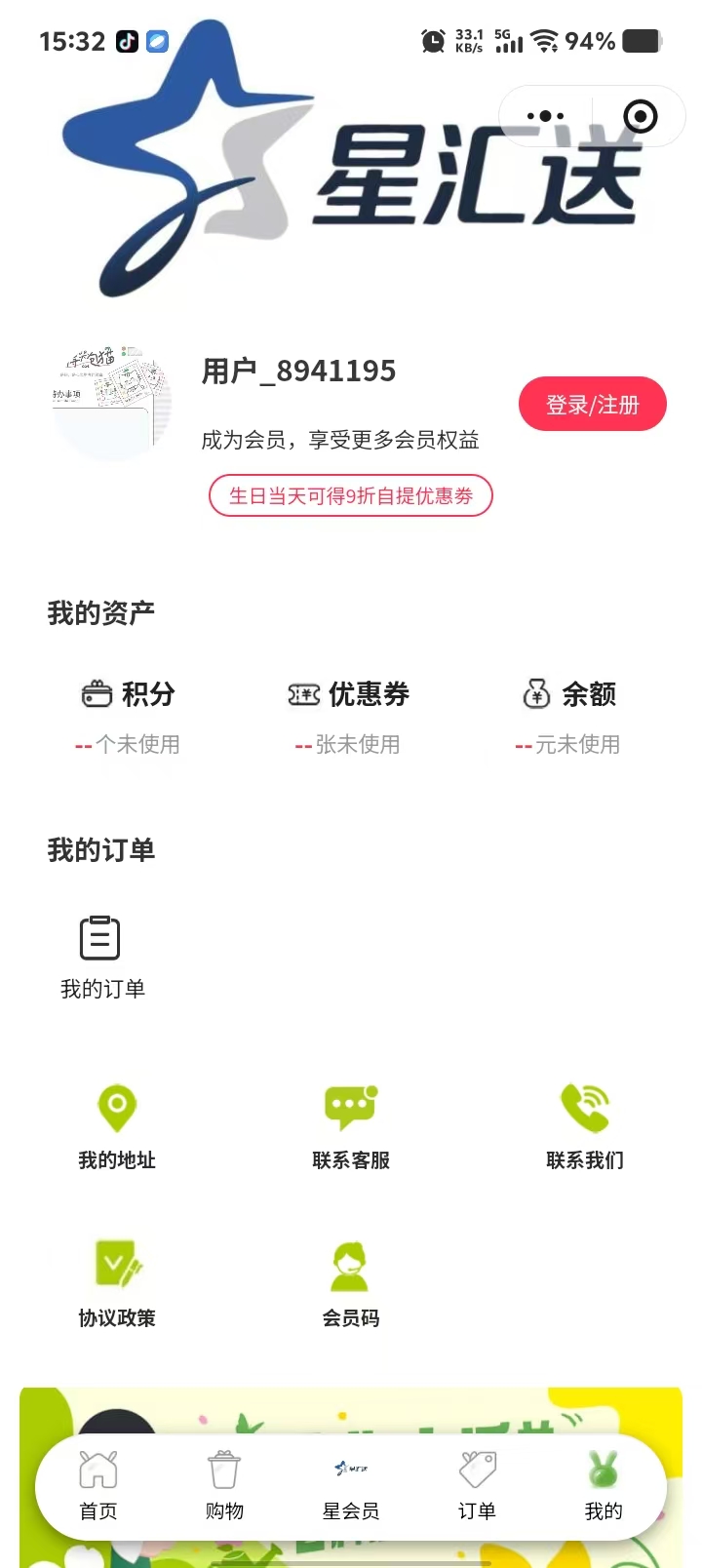This screenshot has height=1568, width=702.
Task: Contact 联系客服 customer service
Action: pyautogui.click(x=351, y=1126)
